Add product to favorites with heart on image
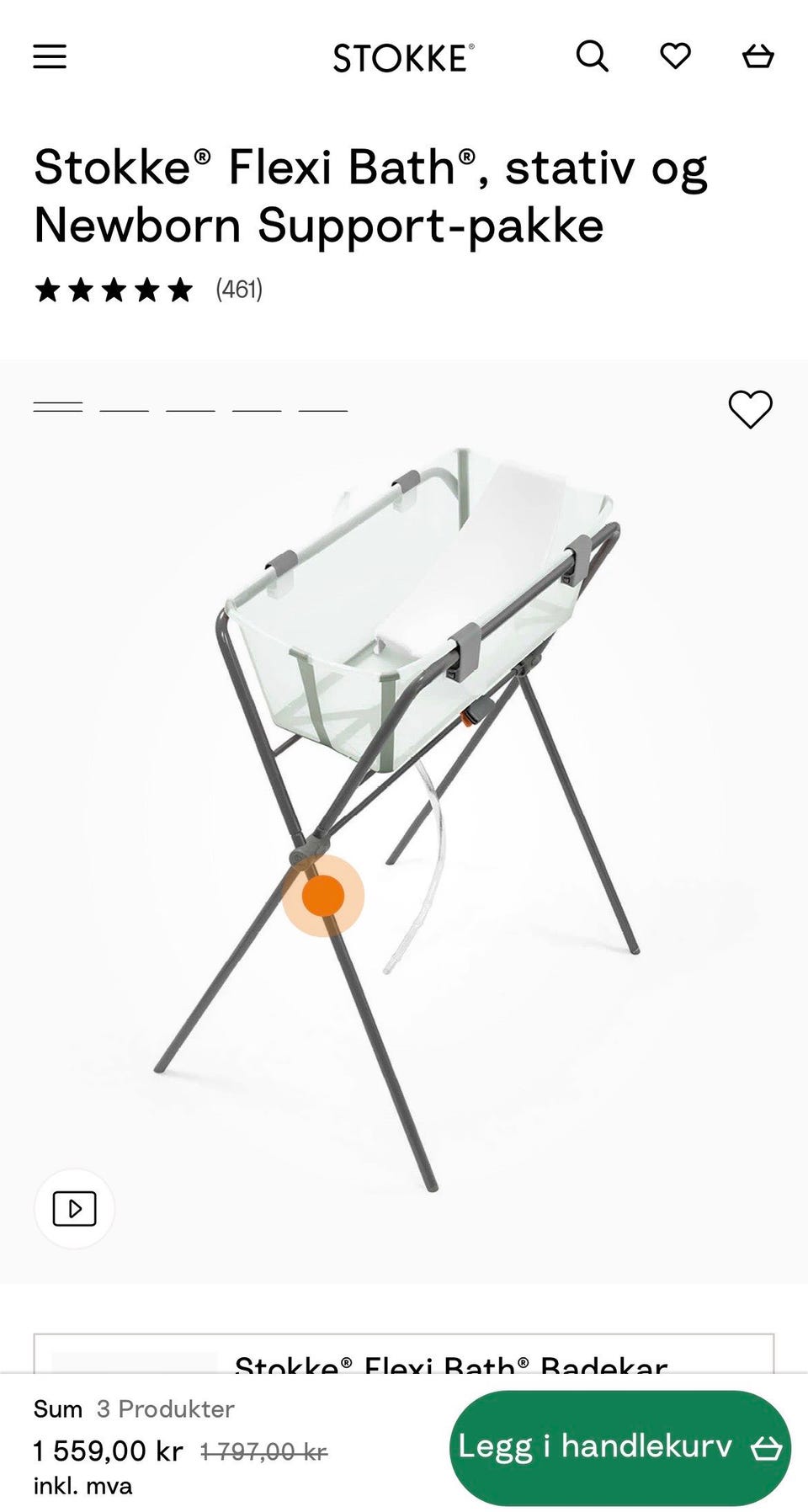808x1512 pixels. pos(750,409)
